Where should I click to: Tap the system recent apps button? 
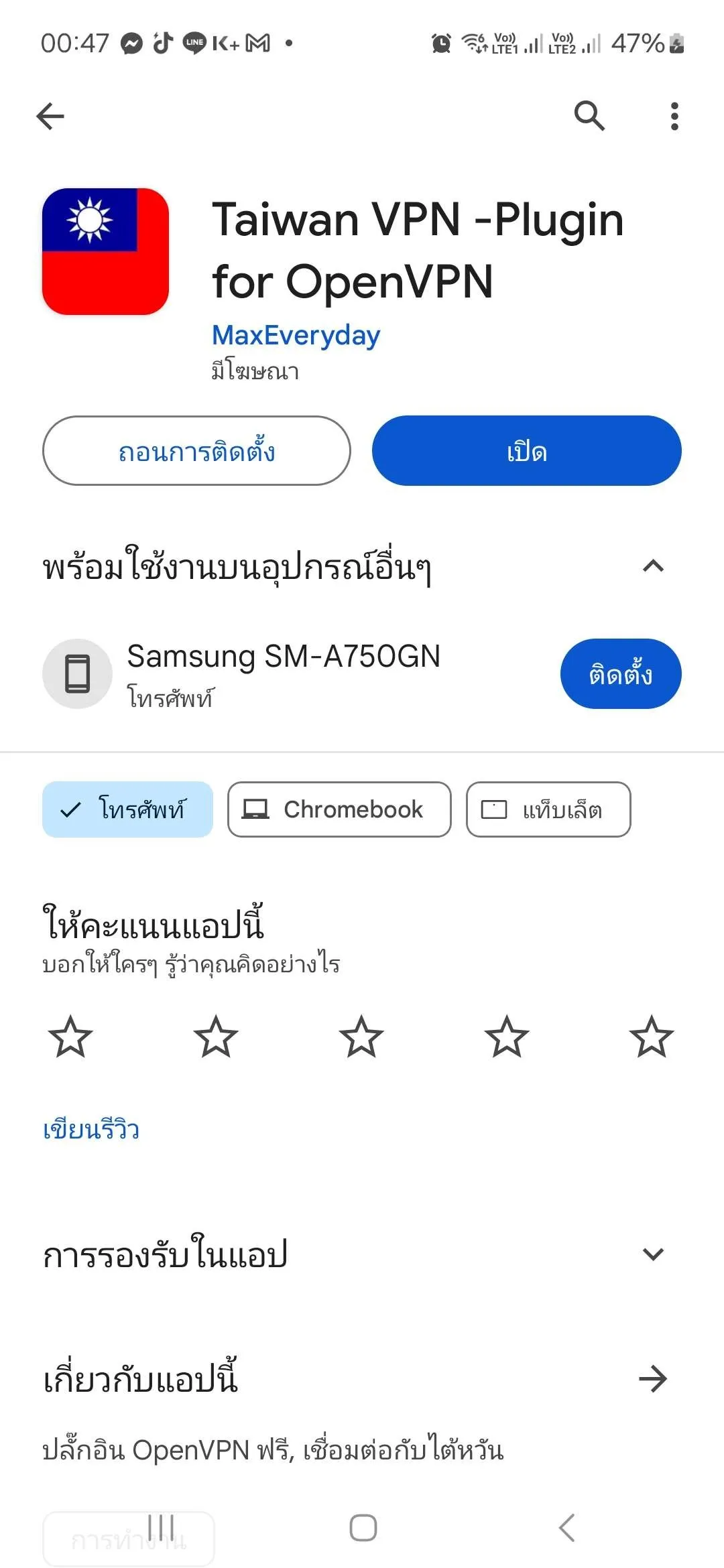(x=161, y=1528)
